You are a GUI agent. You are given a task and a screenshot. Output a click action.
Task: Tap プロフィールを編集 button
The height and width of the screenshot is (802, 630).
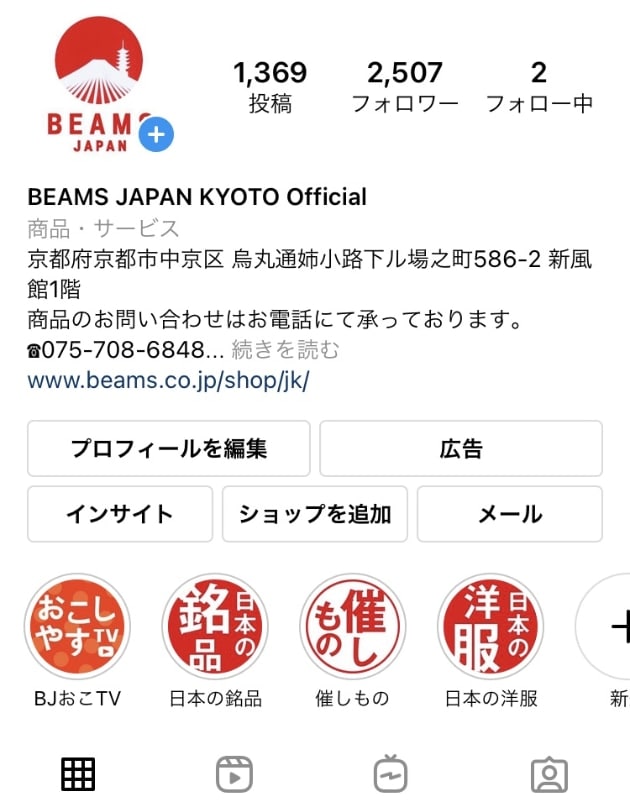(x=169, y=449)
